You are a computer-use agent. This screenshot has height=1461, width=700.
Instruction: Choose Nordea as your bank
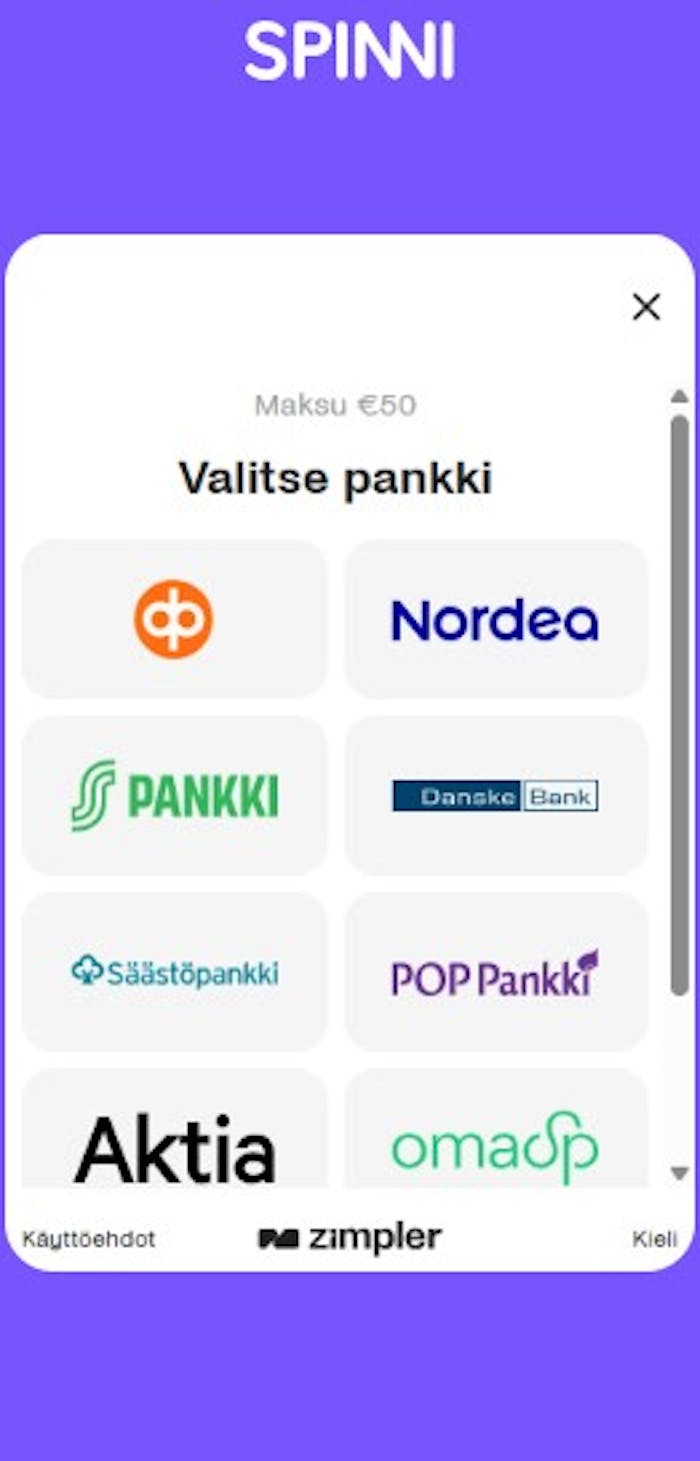click(496, 619)
